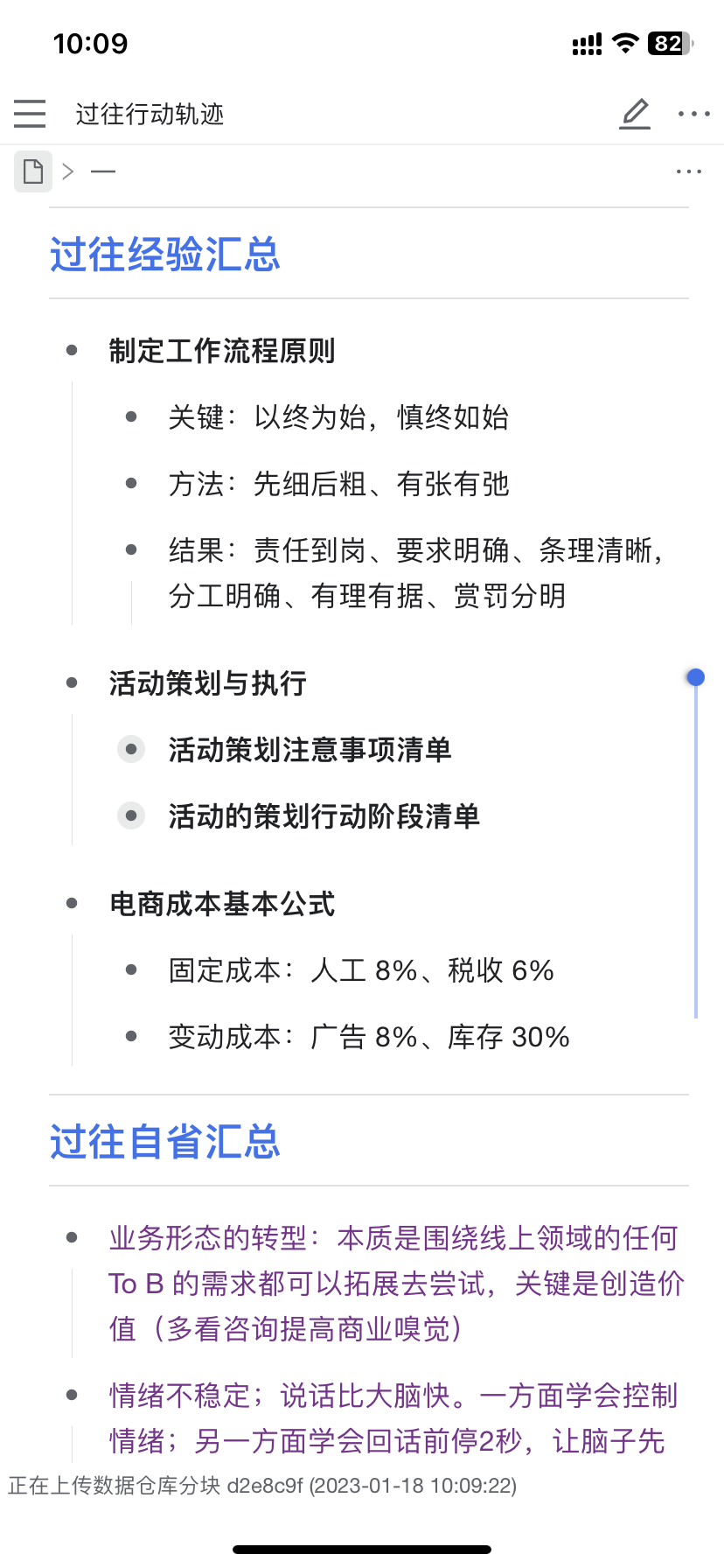Tap the cellular signal bars icon
The width and height of the screenshot is (724, 1568).
coord(586,42)
